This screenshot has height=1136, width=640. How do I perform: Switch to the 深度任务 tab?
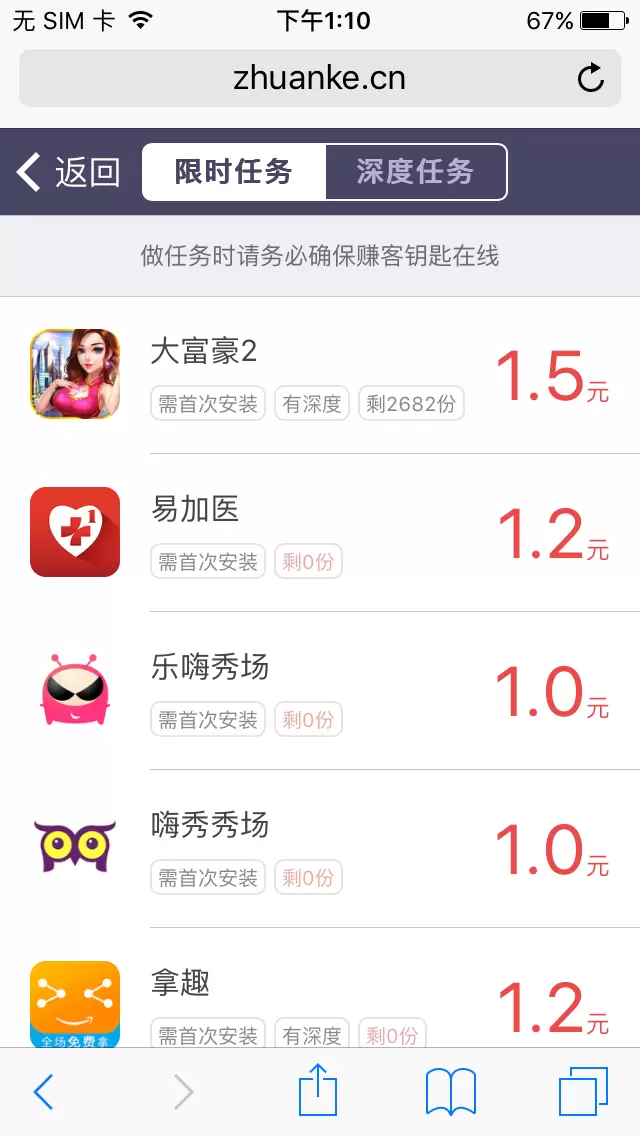point(415,172)
